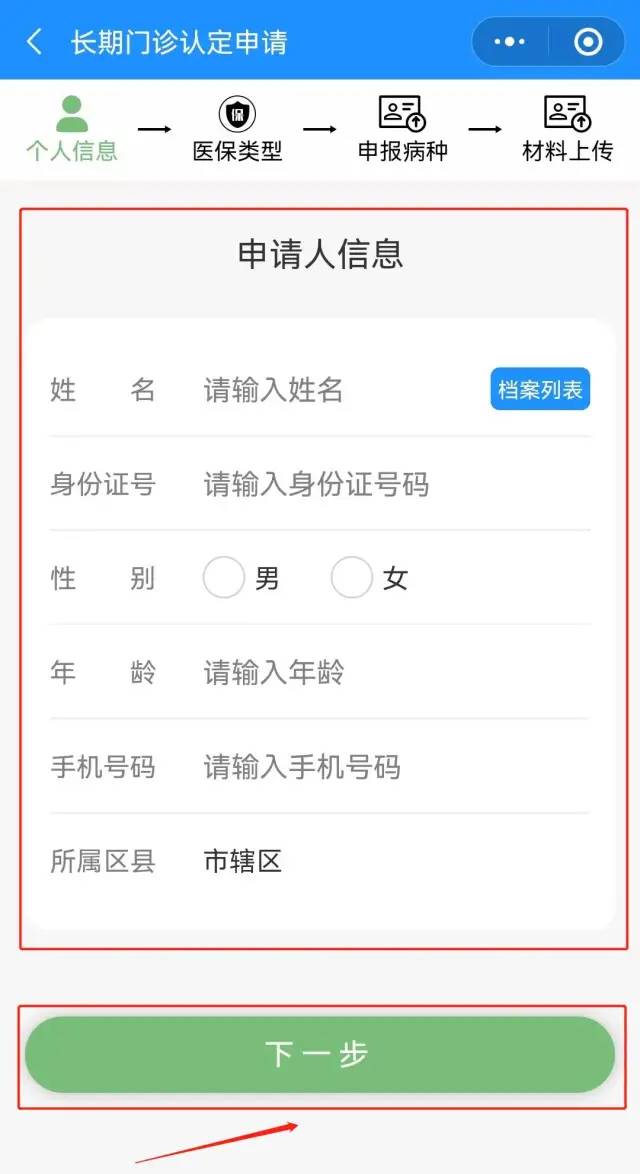The image size is (640, 1174).
Task: Go back from 长期门诊认定申请 page
Action: tap(35, 42)
